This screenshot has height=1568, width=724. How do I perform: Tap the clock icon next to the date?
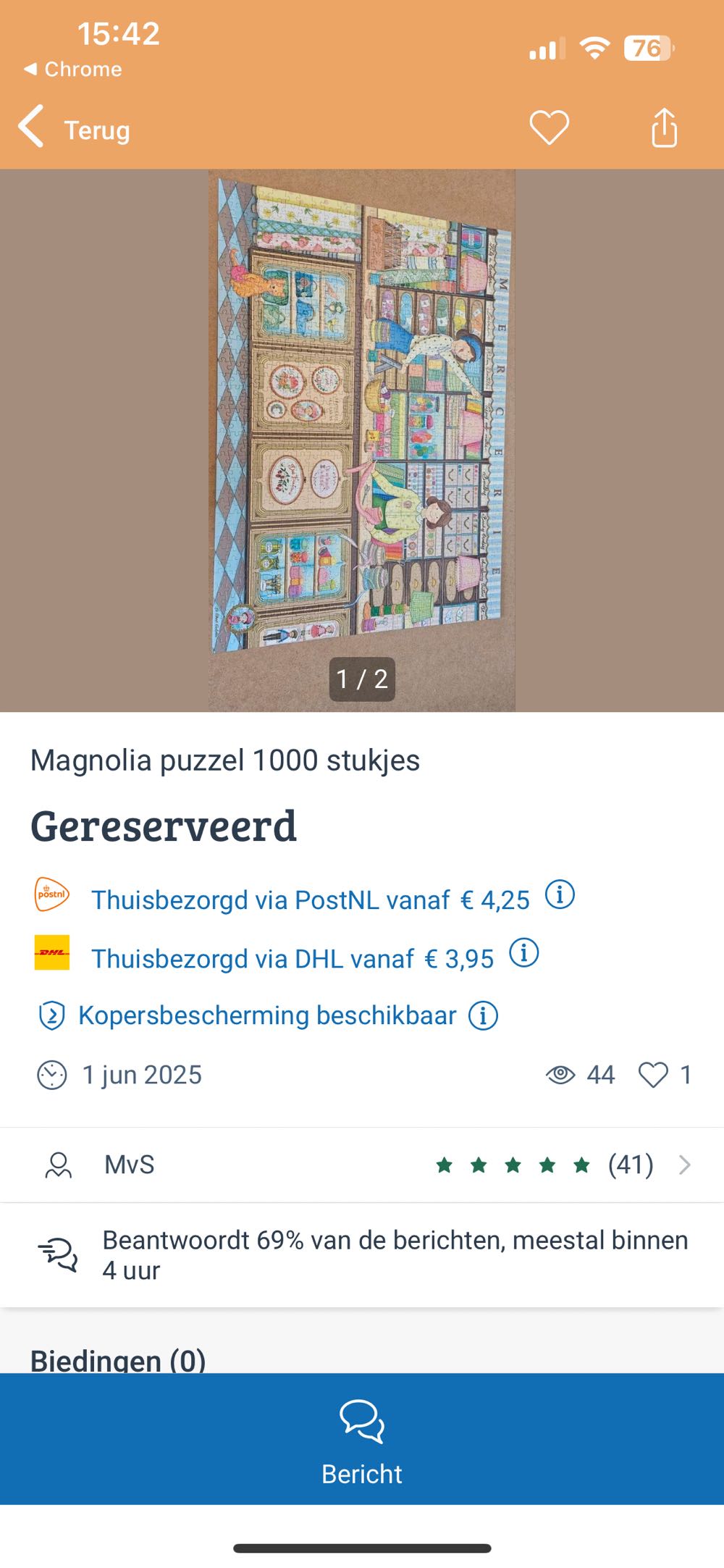coord(51,1074)
